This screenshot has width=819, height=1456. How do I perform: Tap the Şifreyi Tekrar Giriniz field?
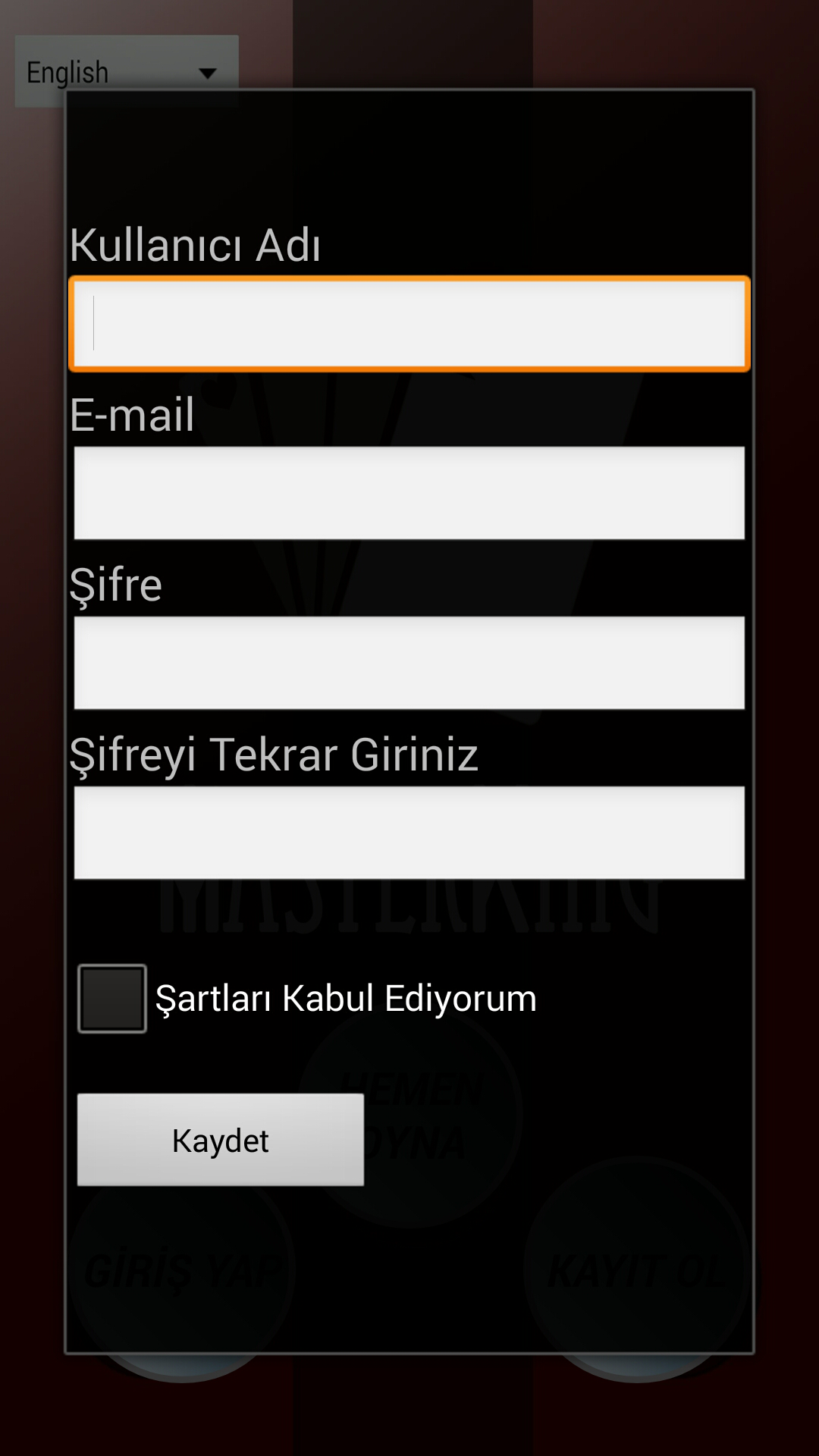tap(409, 833)
